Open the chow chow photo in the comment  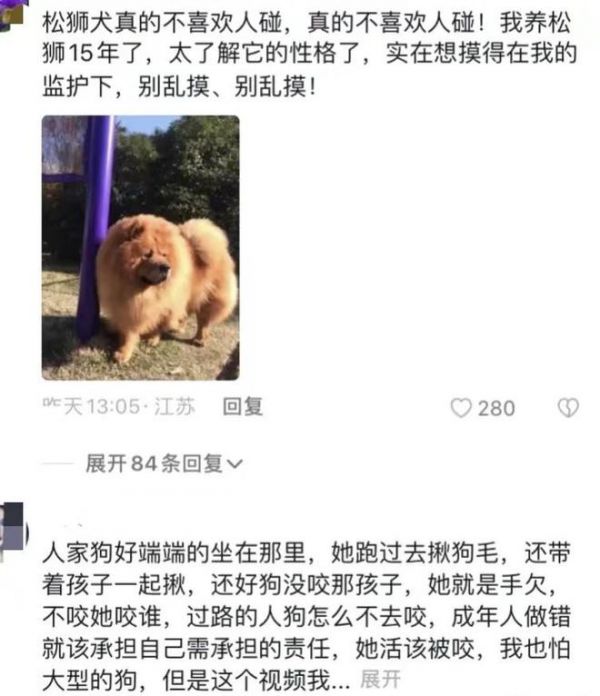(140, 247)
